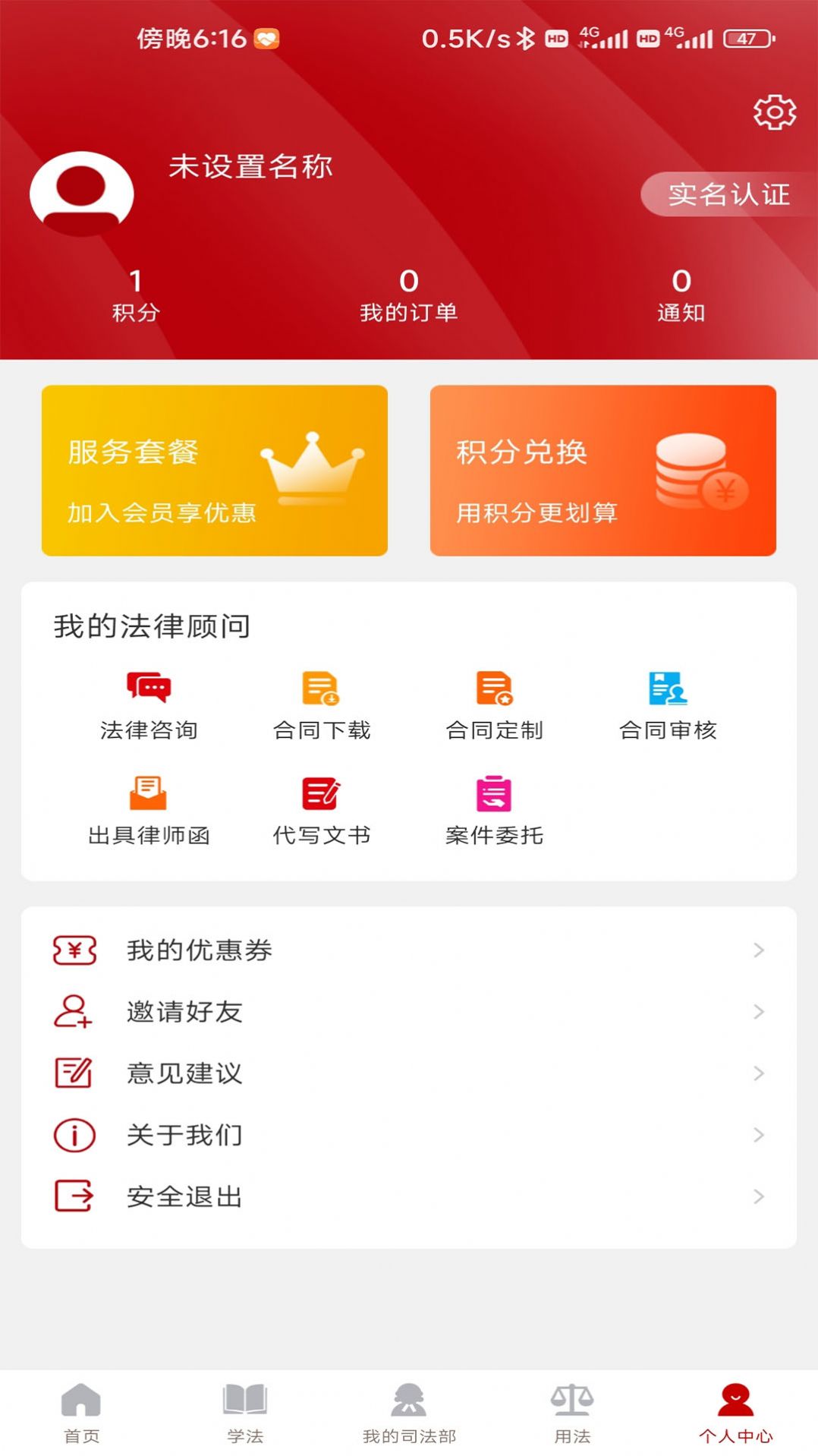Open 意见建议 feedback icon

(x=74, y=1073)
